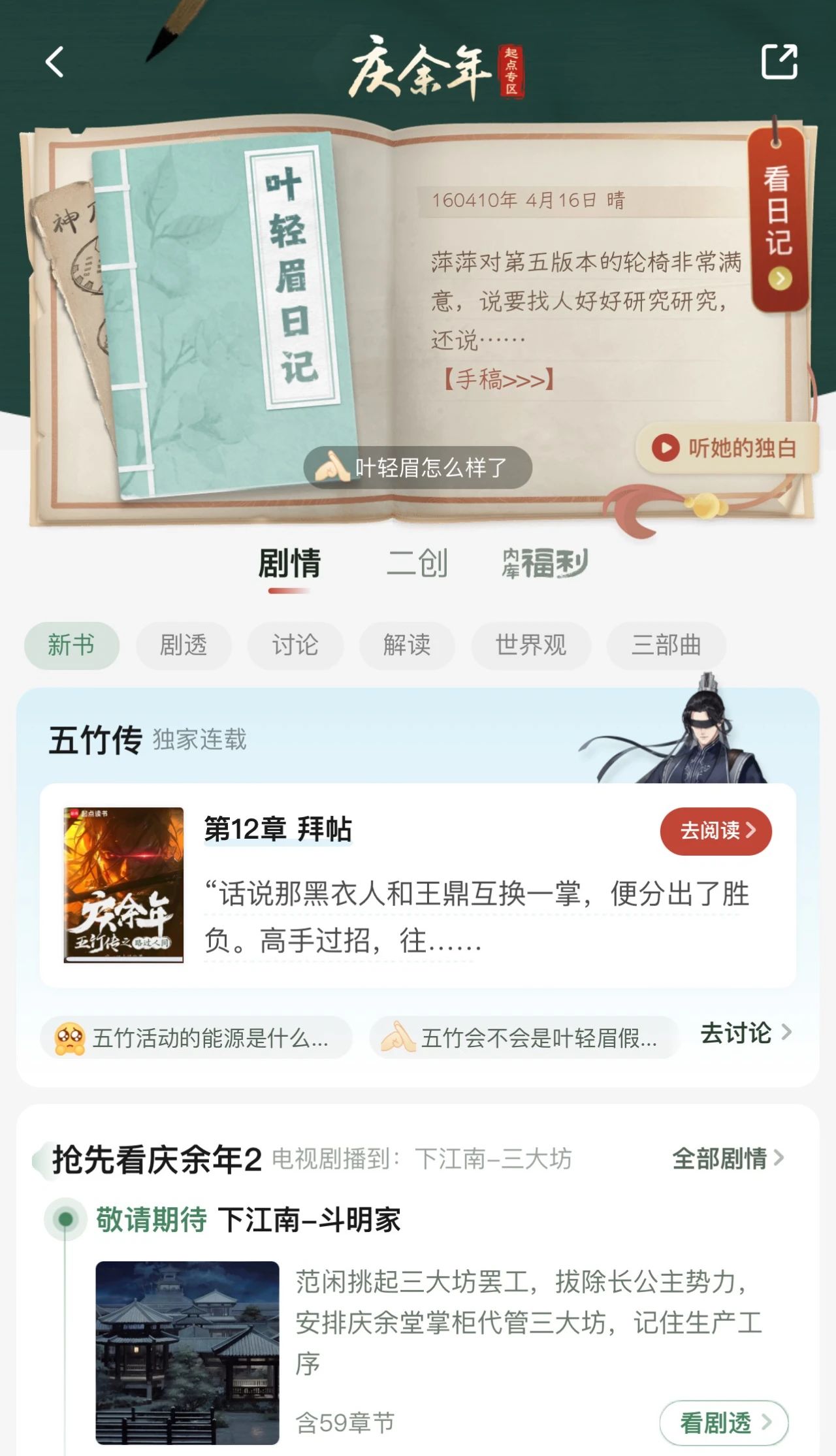Image resolution: width=836 pixels, height=1456 pixels.
Task: Go back using the top-left arrow
Action: [x=55, y=63]
